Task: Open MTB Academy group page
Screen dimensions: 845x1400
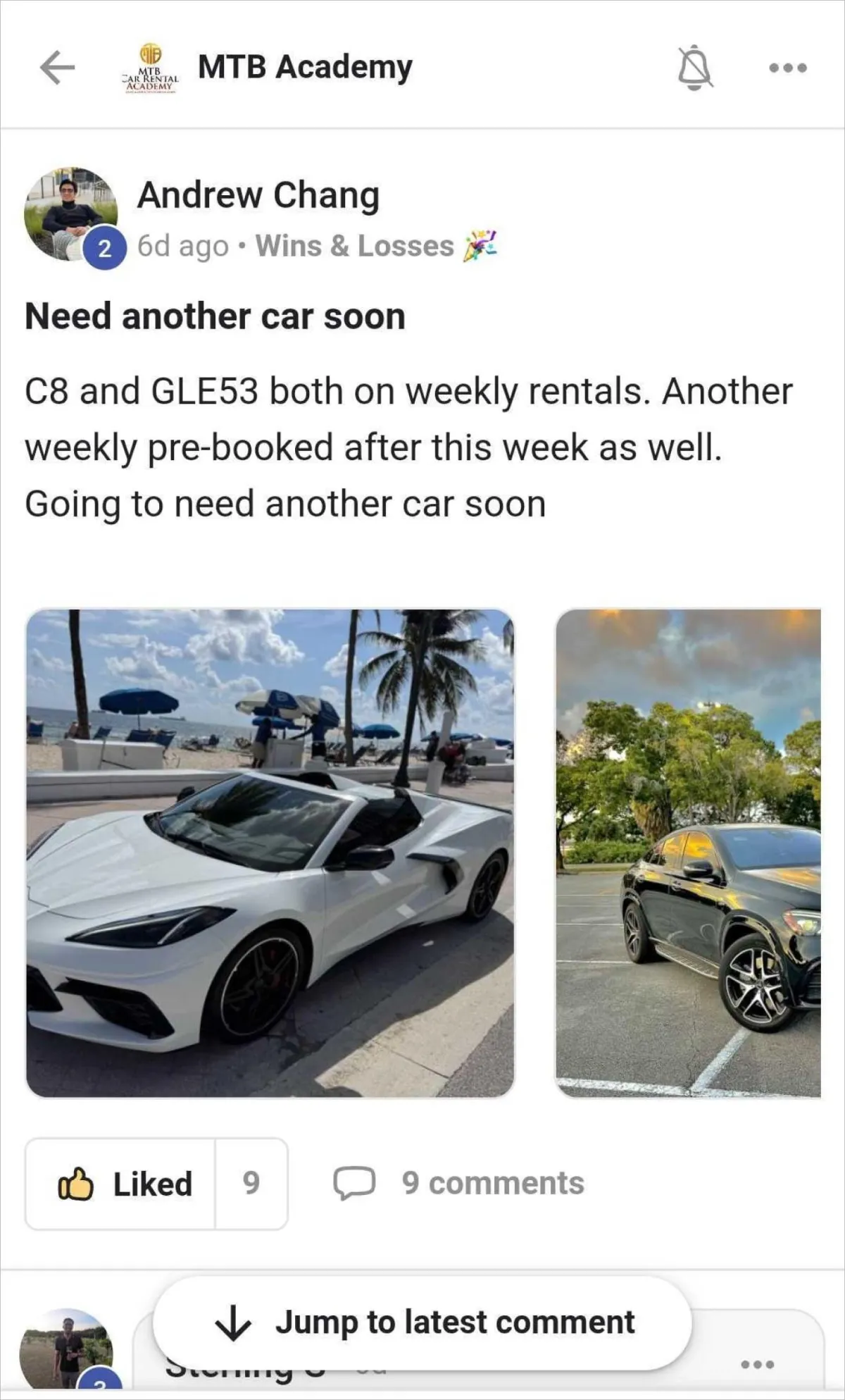Action: click(x=305, y=68)
